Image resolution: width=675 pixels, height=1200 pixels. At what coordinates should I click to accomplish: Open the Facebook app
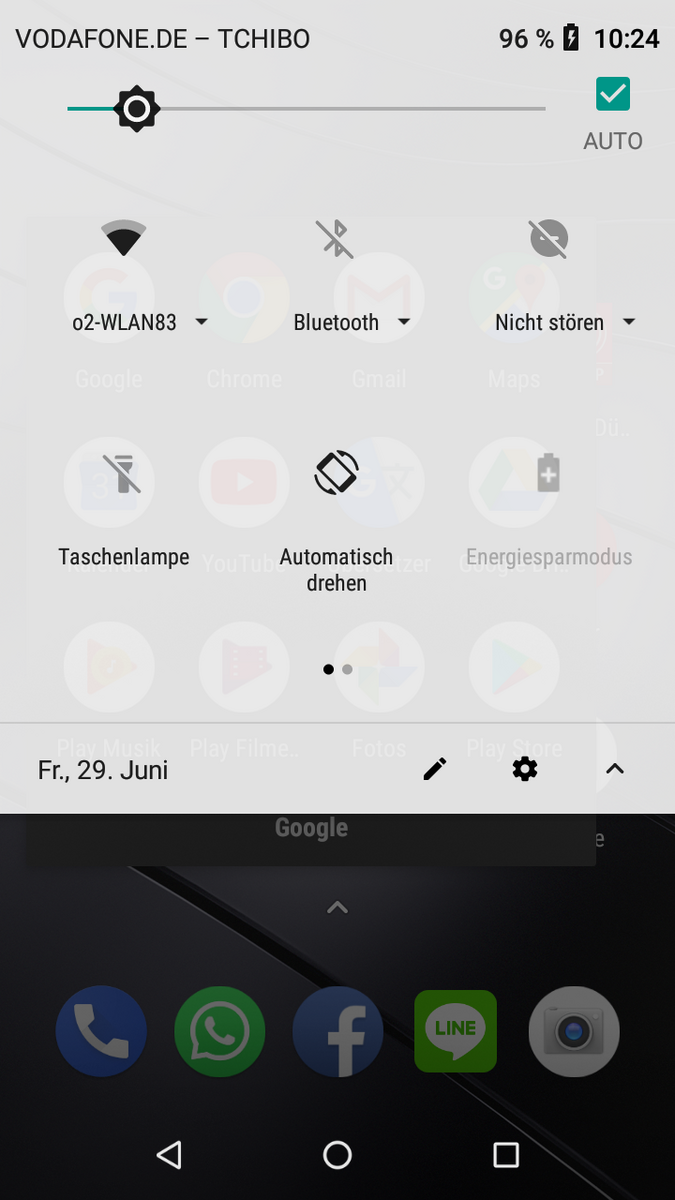point(338,1032)
